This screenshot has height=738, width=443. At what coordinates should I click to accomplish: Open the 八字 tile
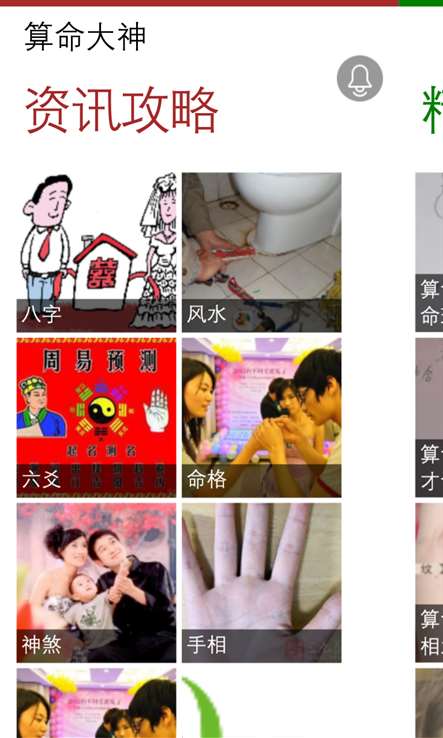[x=97, y=252]
